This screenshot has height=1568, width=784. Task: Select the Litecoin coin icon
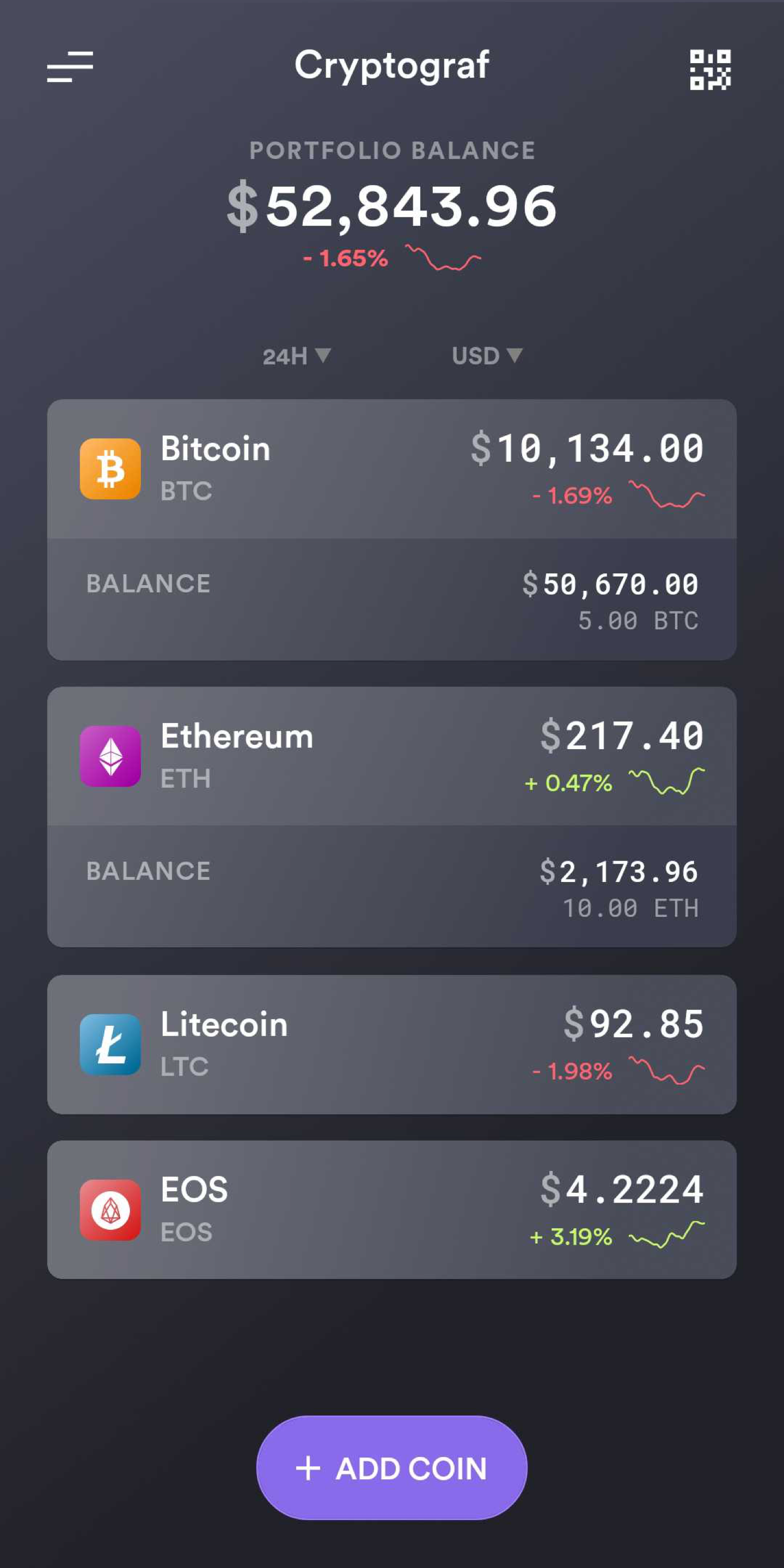pos(110,1043)
